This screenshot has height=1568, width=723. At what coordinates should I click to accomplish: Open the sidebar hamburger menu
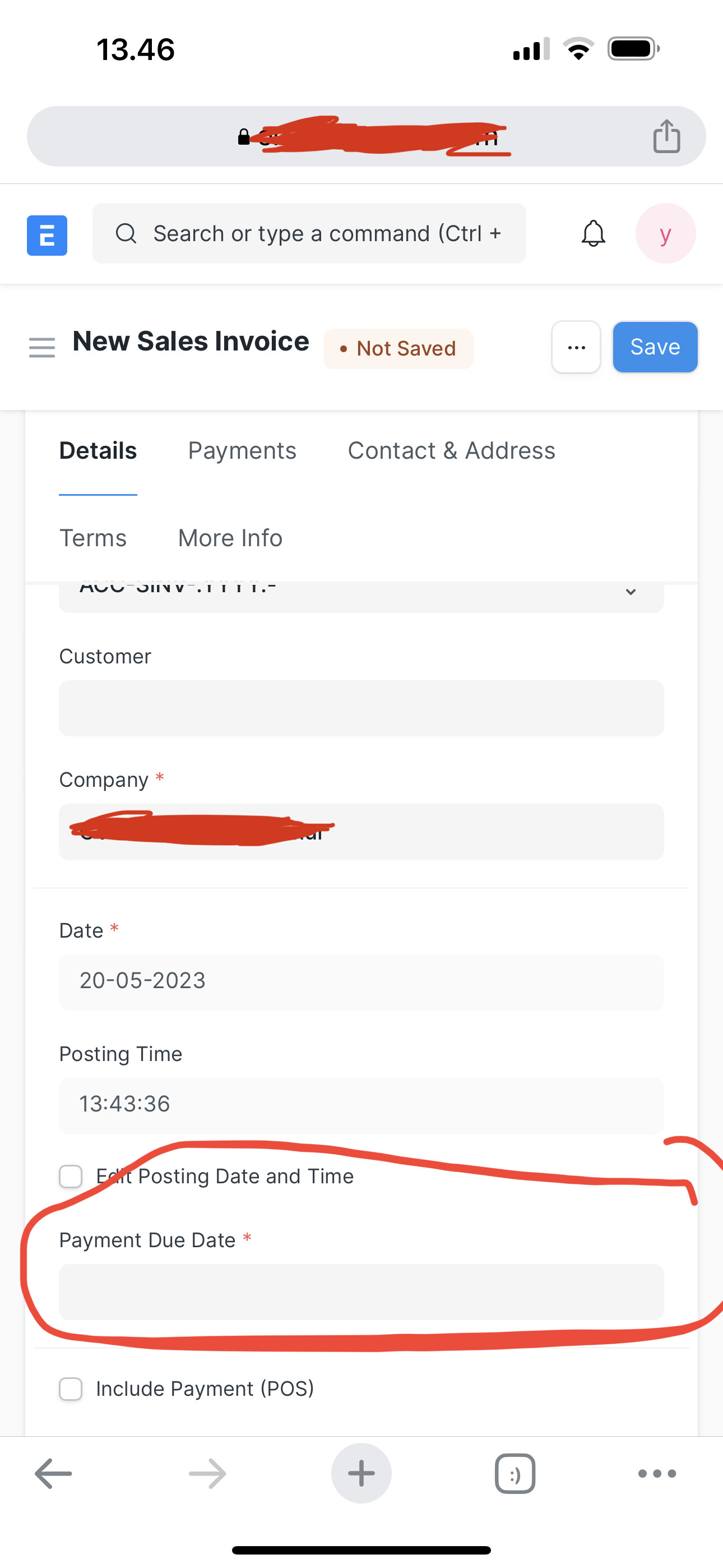pyautogui.click(x=42, y=348)
